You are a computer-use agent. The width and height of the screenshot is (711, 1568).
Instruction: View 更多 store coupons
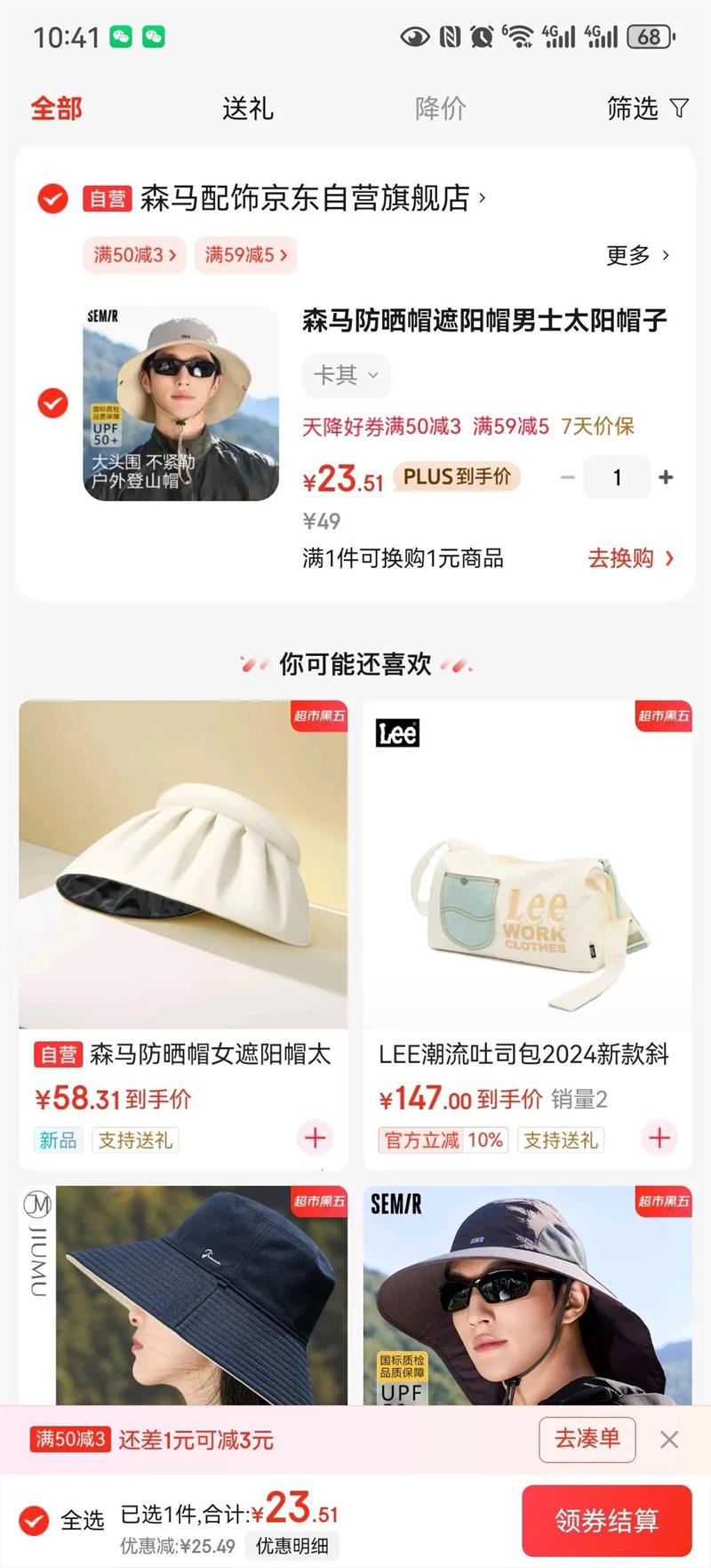637,256
